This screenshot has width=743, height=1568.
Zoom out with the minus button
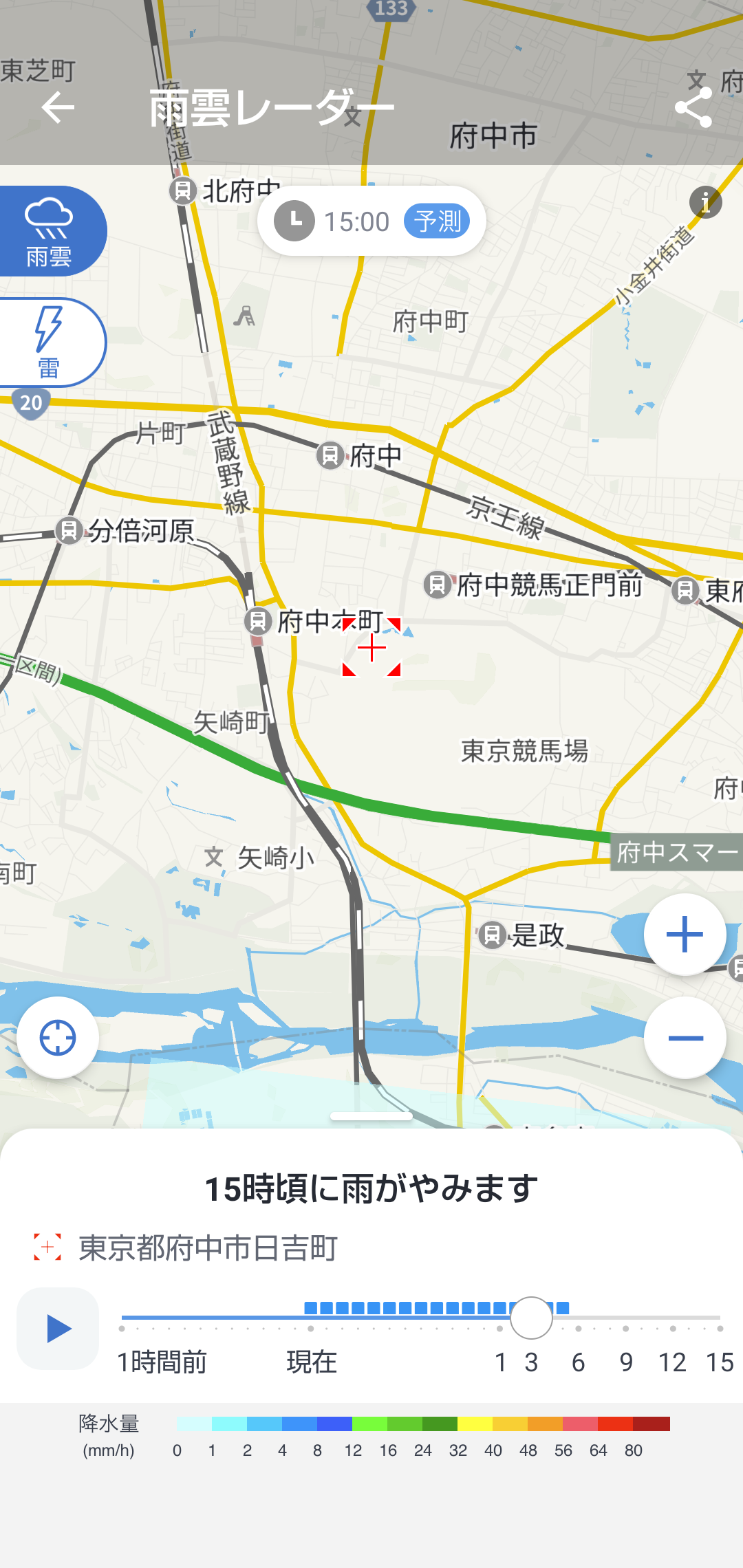tap(685, 1038)
